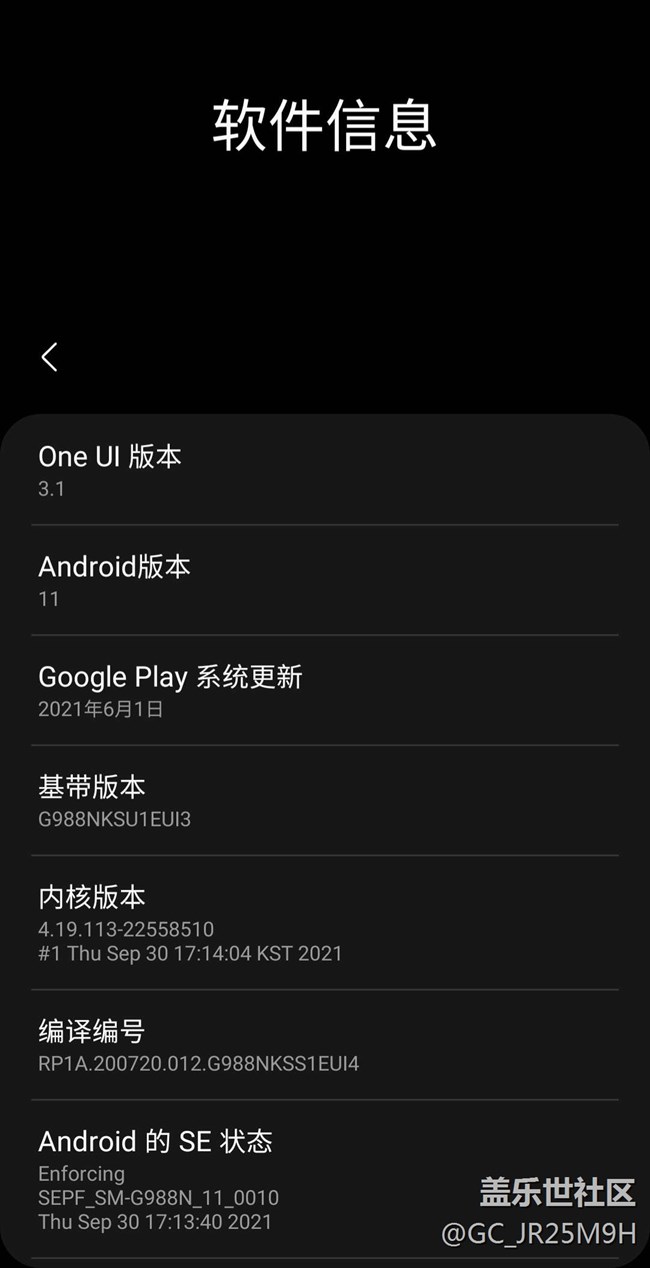Go back from the 软件信息 page
Image resolution: width=650 pixels, height=1268 pixels.
50,357
